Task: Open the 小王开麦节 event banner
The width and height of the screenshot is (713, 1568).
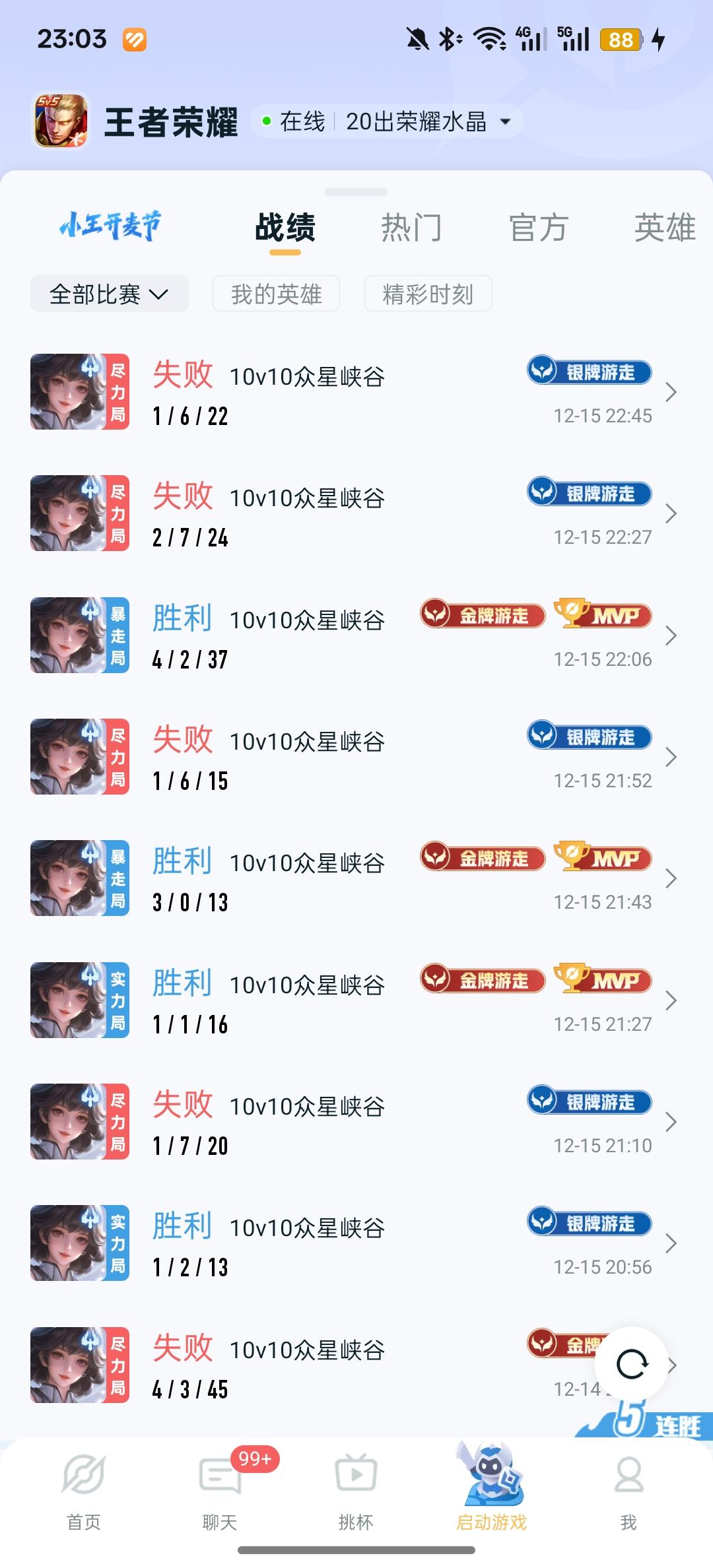Action: click(110, 226)
